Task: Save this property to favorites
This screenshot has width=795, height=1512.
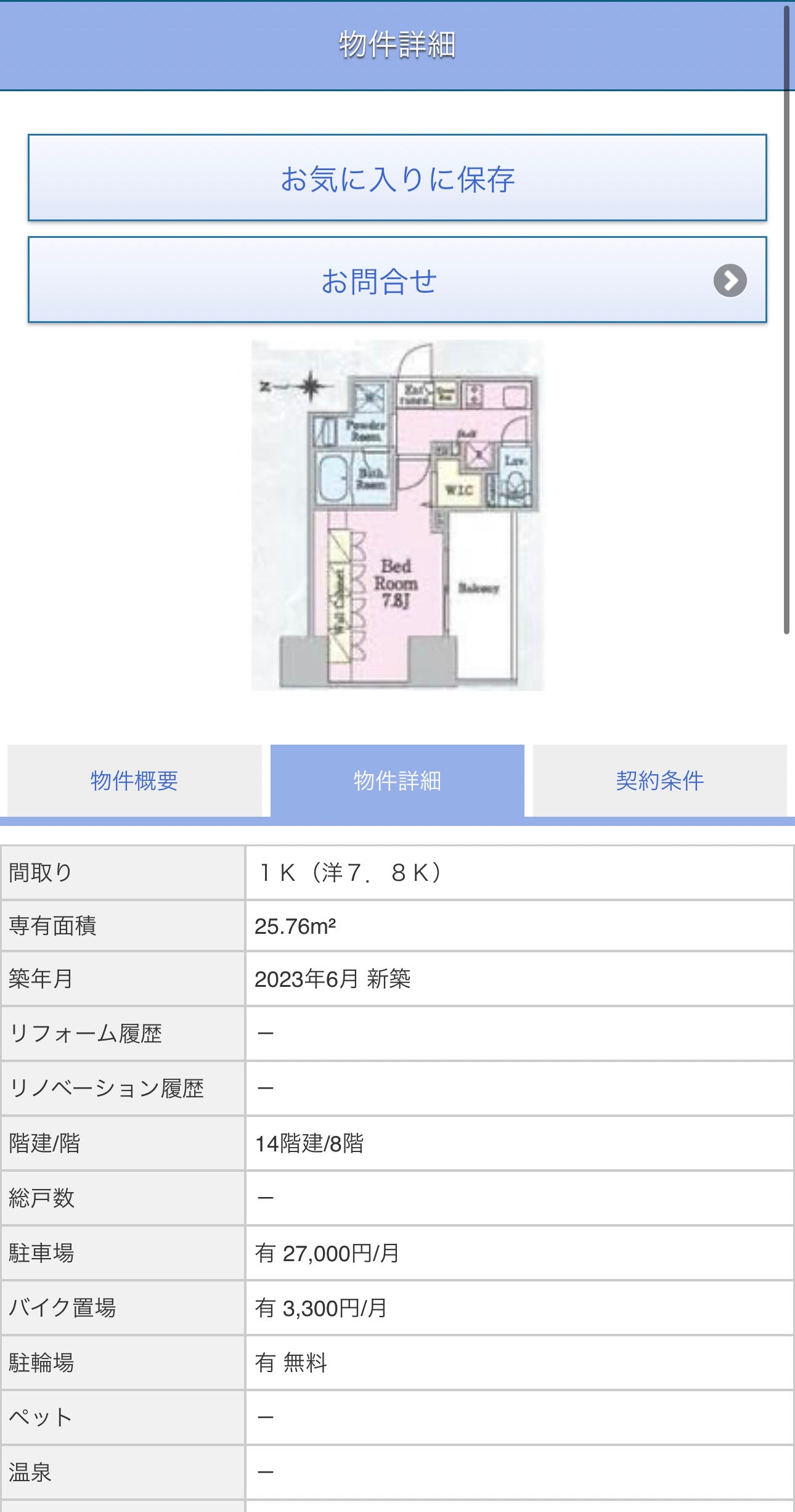Action: point(397,178)
